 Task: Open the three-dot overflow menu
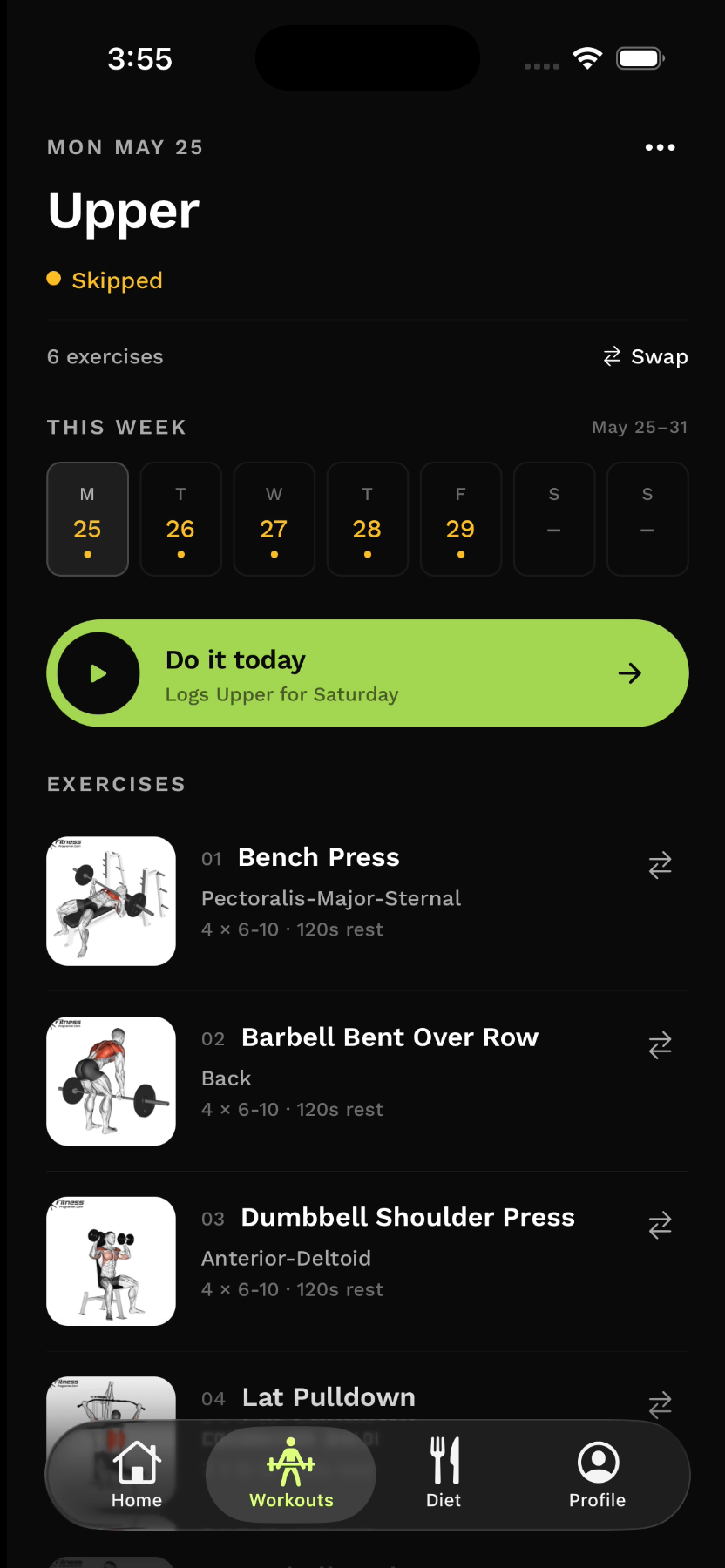[660, 147]
